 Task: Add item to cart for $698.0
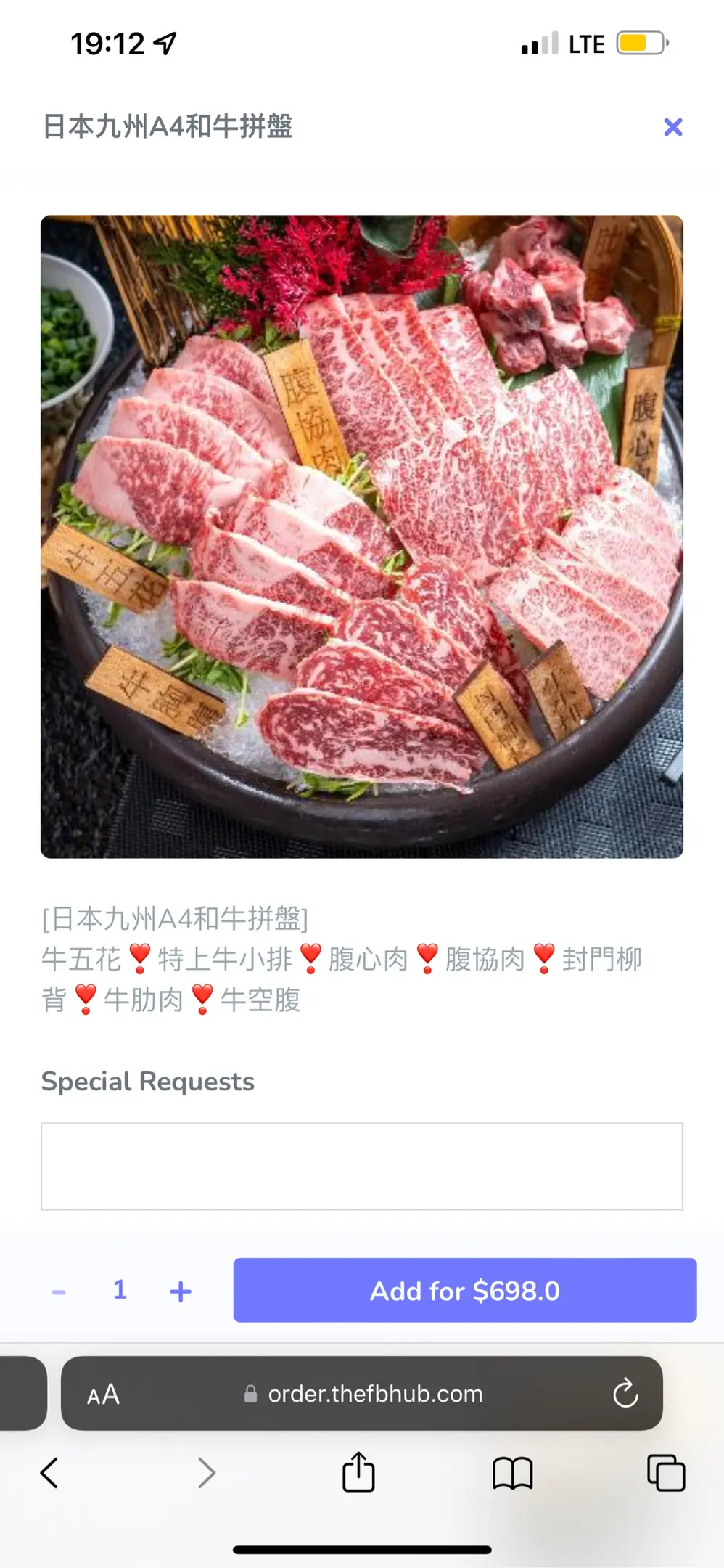(464, 1290)
